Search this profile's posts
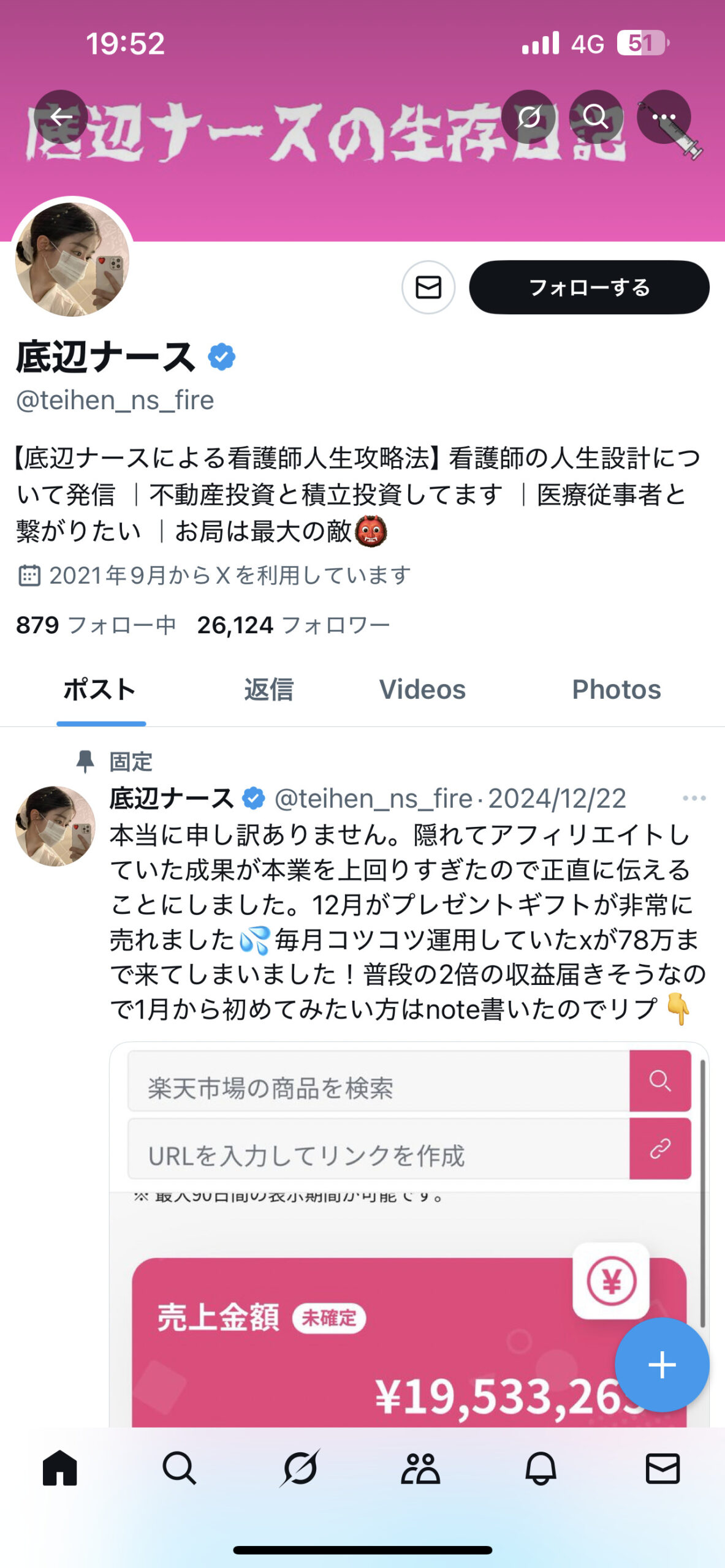 tap(596, 116)
